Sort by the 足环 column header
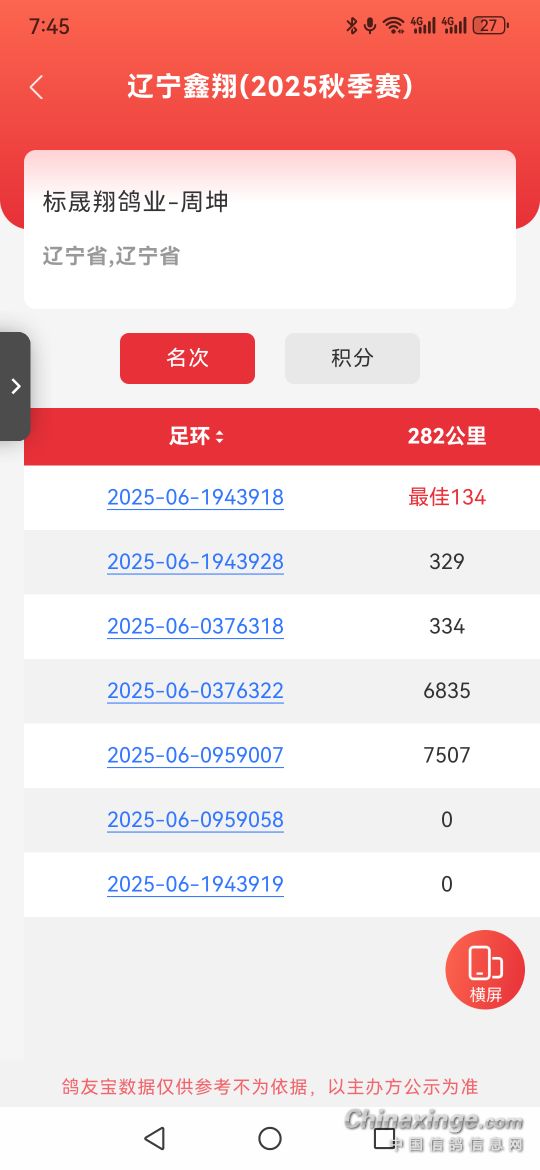Viewport: 540px width, 1170px height. [x=196, y=437]
